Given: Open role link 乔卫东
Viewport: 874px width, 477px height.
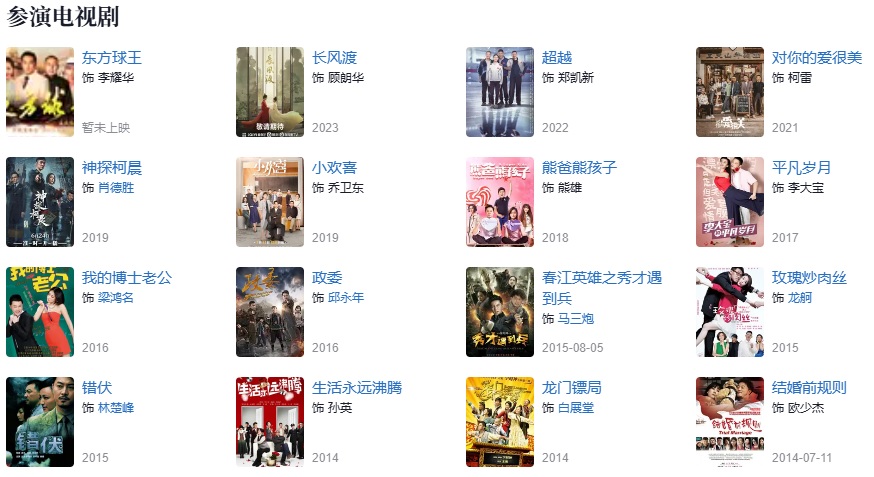Looking at the screenshot, I should (346, 188).
